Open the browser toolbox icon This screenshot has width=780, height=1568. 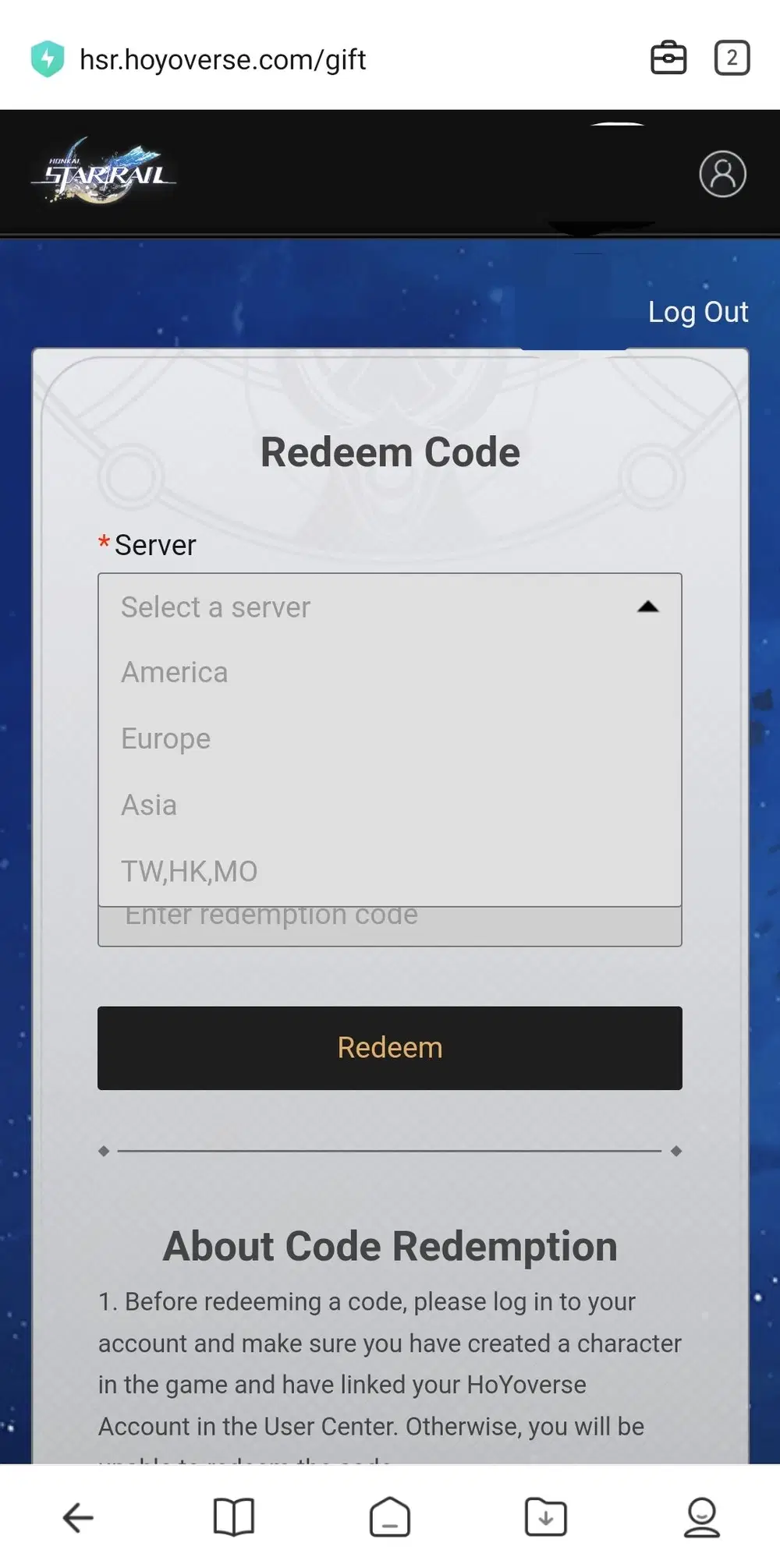point(668,58)
